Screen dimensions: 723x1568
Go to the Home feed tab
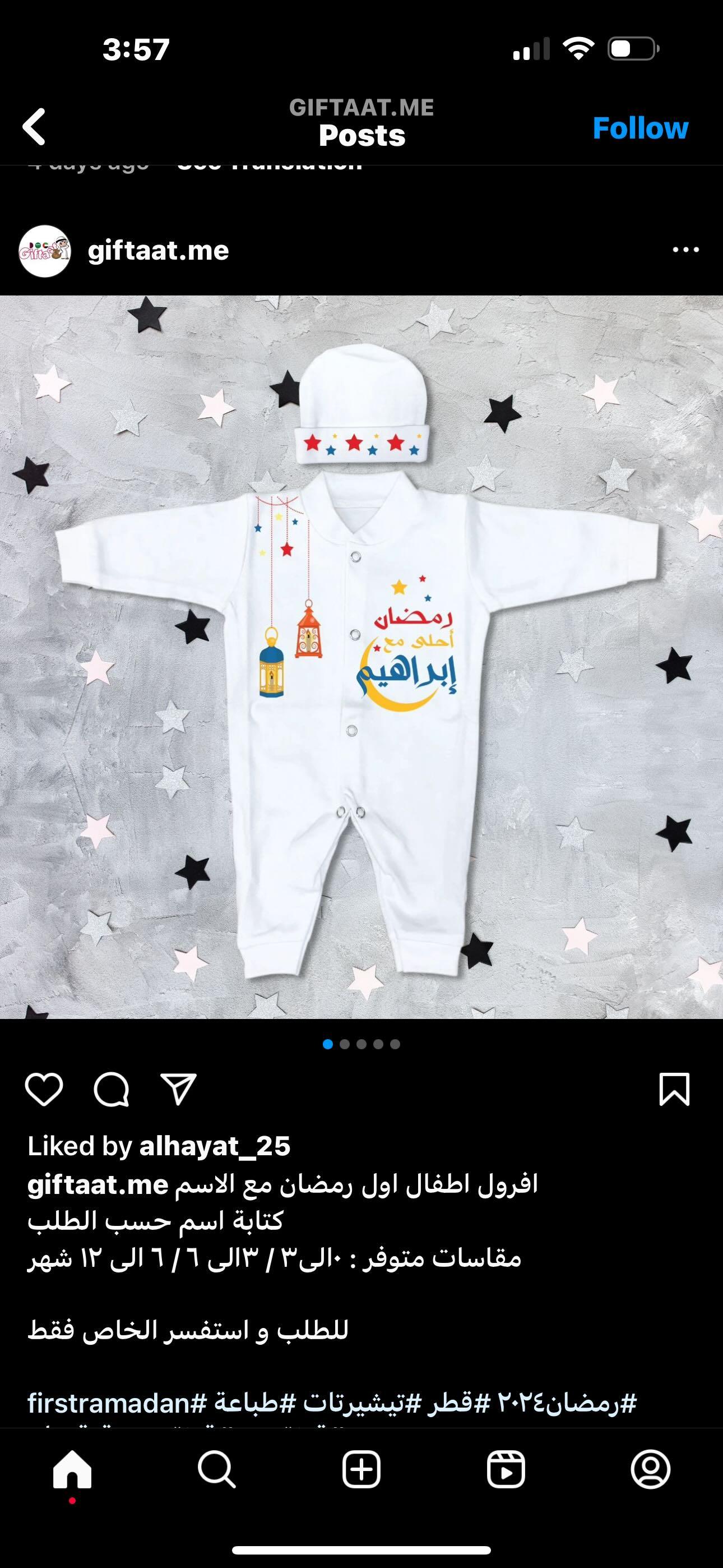tap(72, 1470)
